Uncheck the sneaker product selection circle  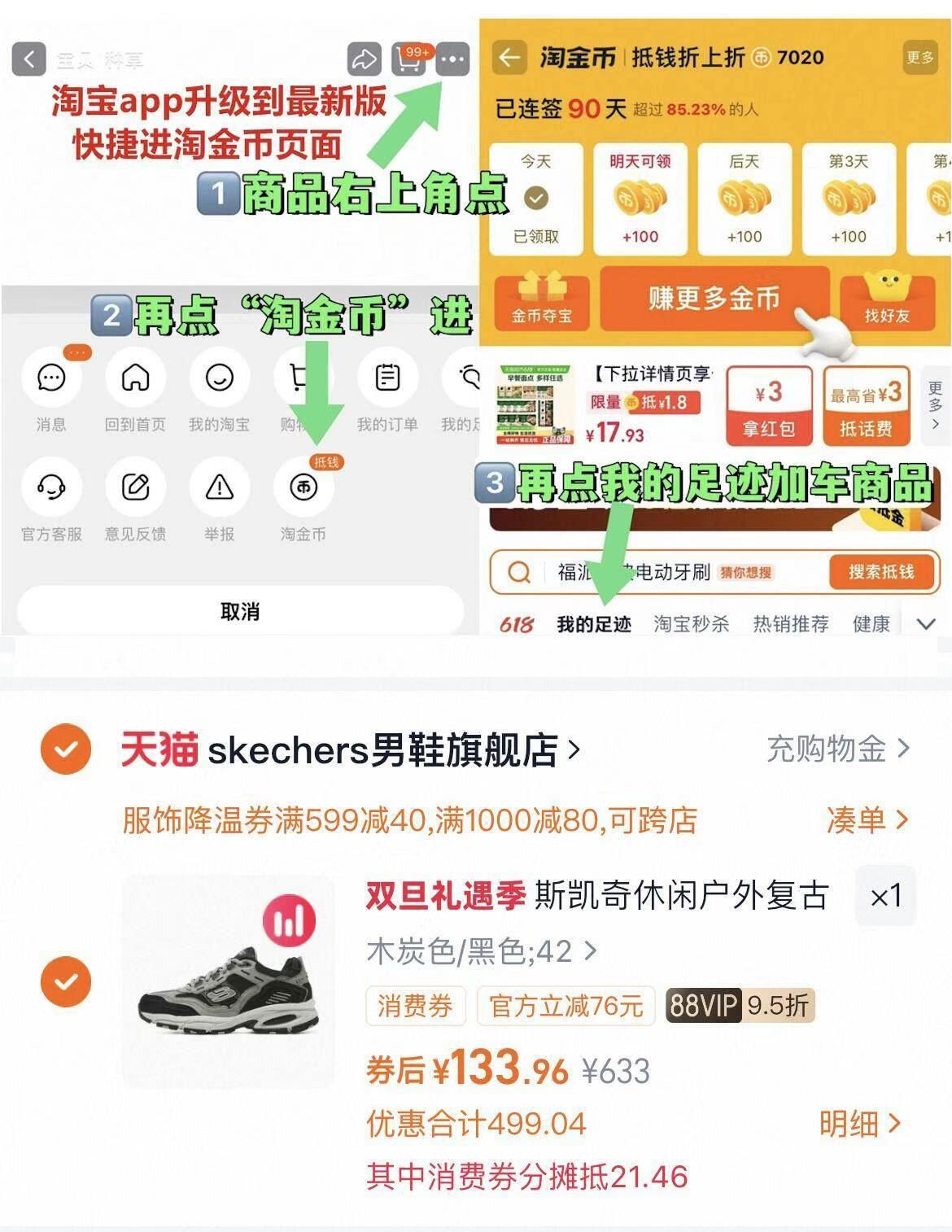[x=65, y=983]
